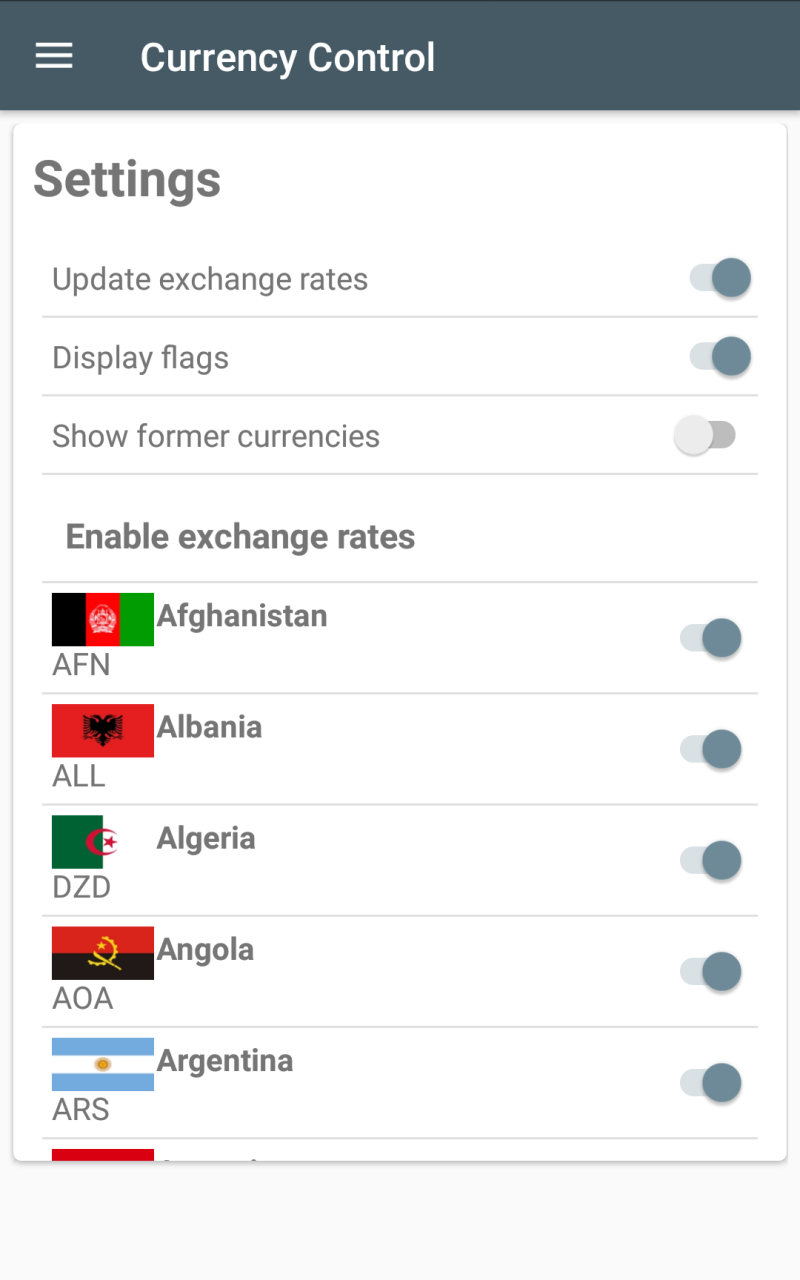Click the Algeria flag icon
The image size is (800, 1280).
pos(101,841)
